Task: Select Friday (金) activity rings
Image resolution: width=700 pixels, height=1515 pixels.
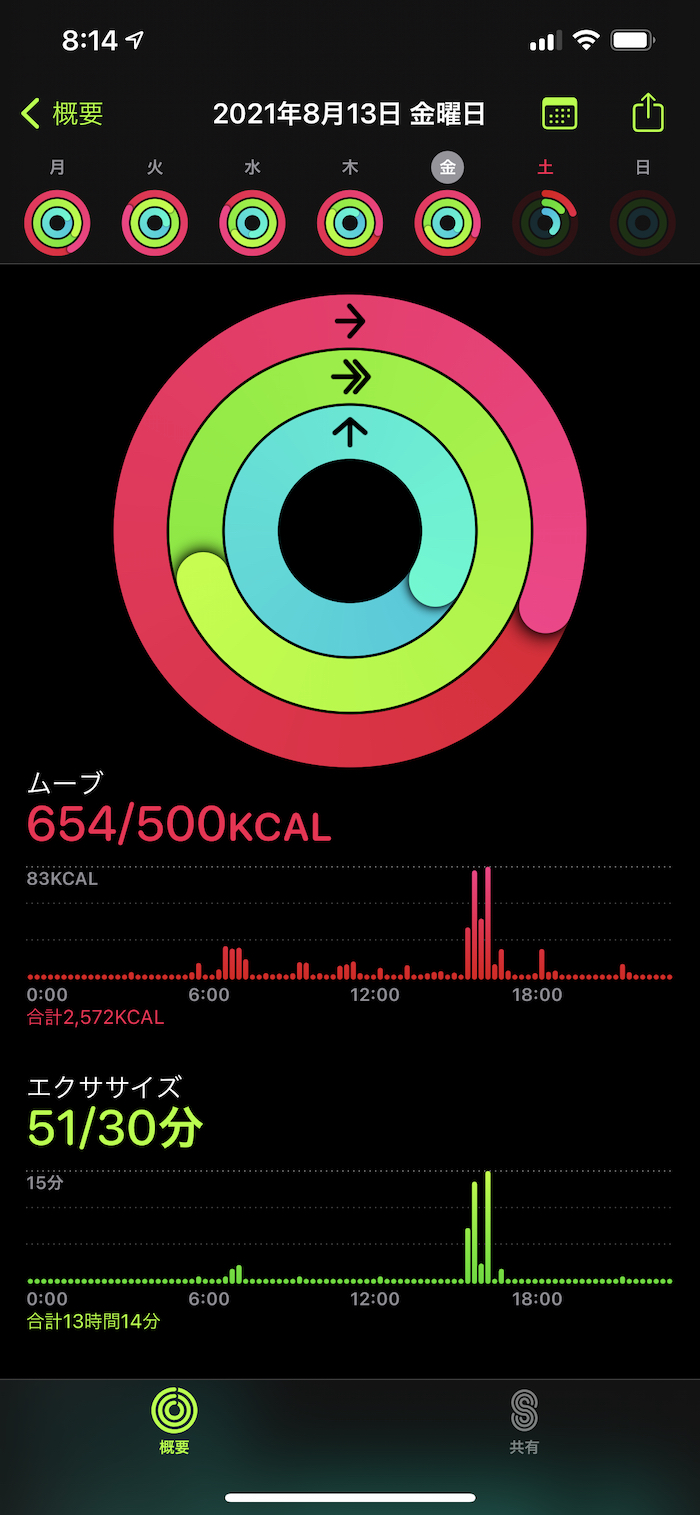Action: pyautogui.click(x=448, y=222)
